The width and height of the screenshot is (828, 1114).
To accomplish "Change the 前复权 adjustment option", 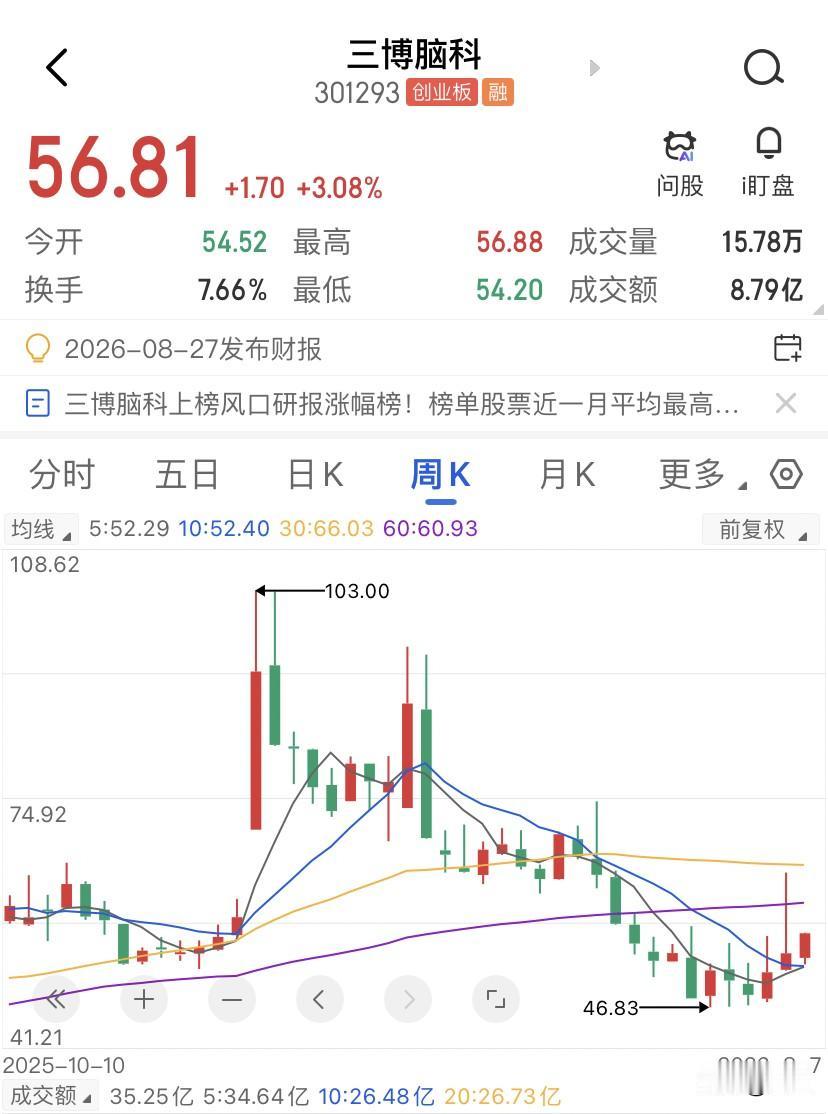I will (x=761, y=529).
